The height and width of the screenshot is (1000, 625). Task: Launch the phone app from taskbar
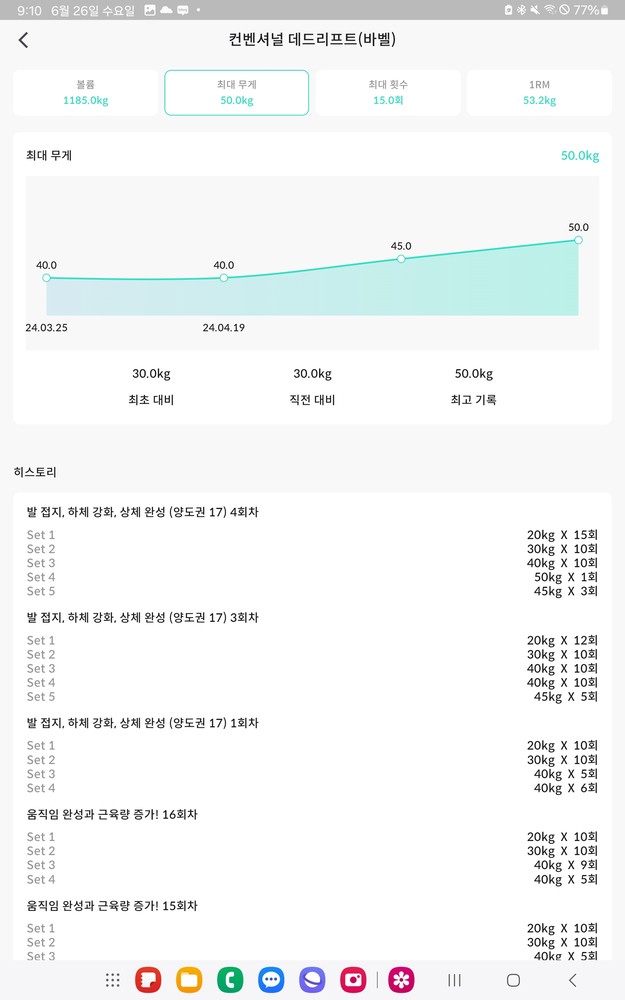[230, 980]
